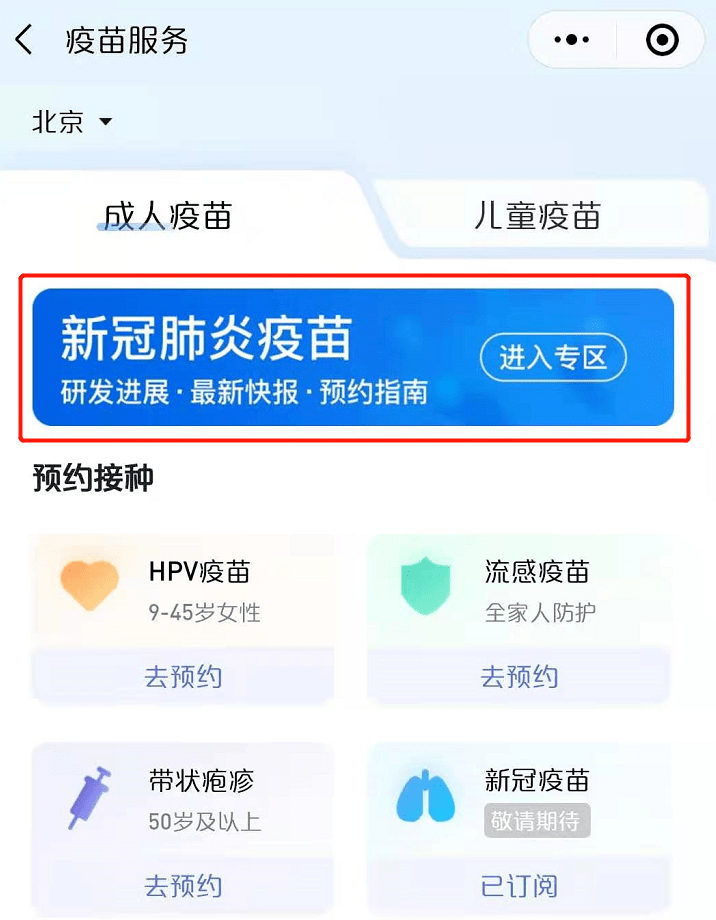Image resolution: width=716 pixels, height=920 pixels.
Task: Open the 带状疱疹 vaccine card
Action: pos(183,797)
